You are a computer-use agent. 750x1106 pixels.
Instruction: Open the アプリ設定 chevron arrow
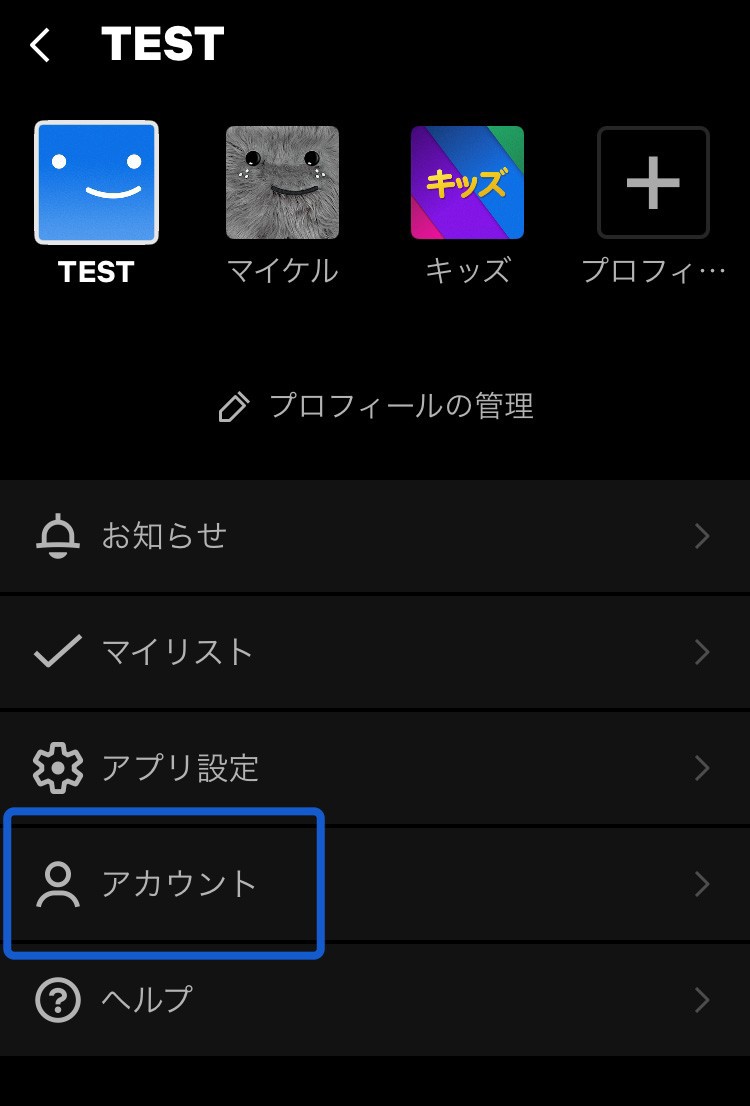click(x=703, y=768)
